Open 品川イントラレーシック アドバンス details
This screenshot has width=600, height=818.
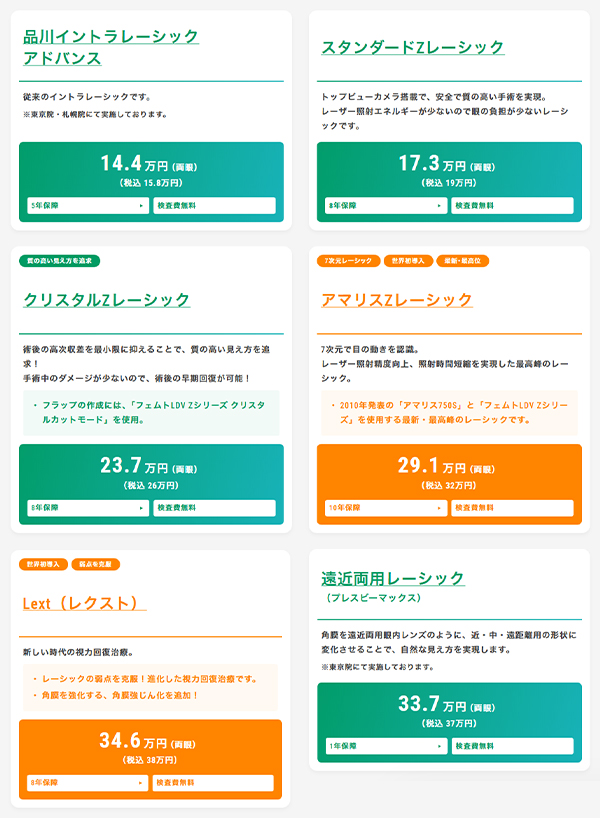click(110, 47)
